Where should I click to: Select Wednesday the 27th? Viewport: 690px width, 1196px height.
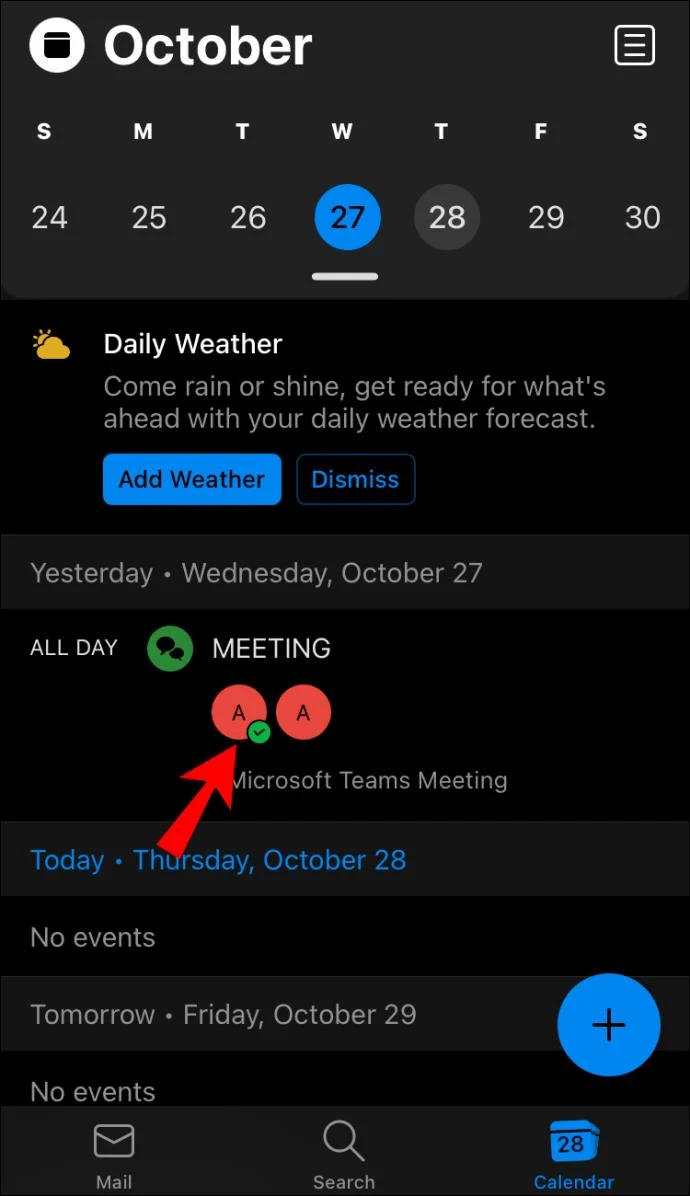[347, 217]
